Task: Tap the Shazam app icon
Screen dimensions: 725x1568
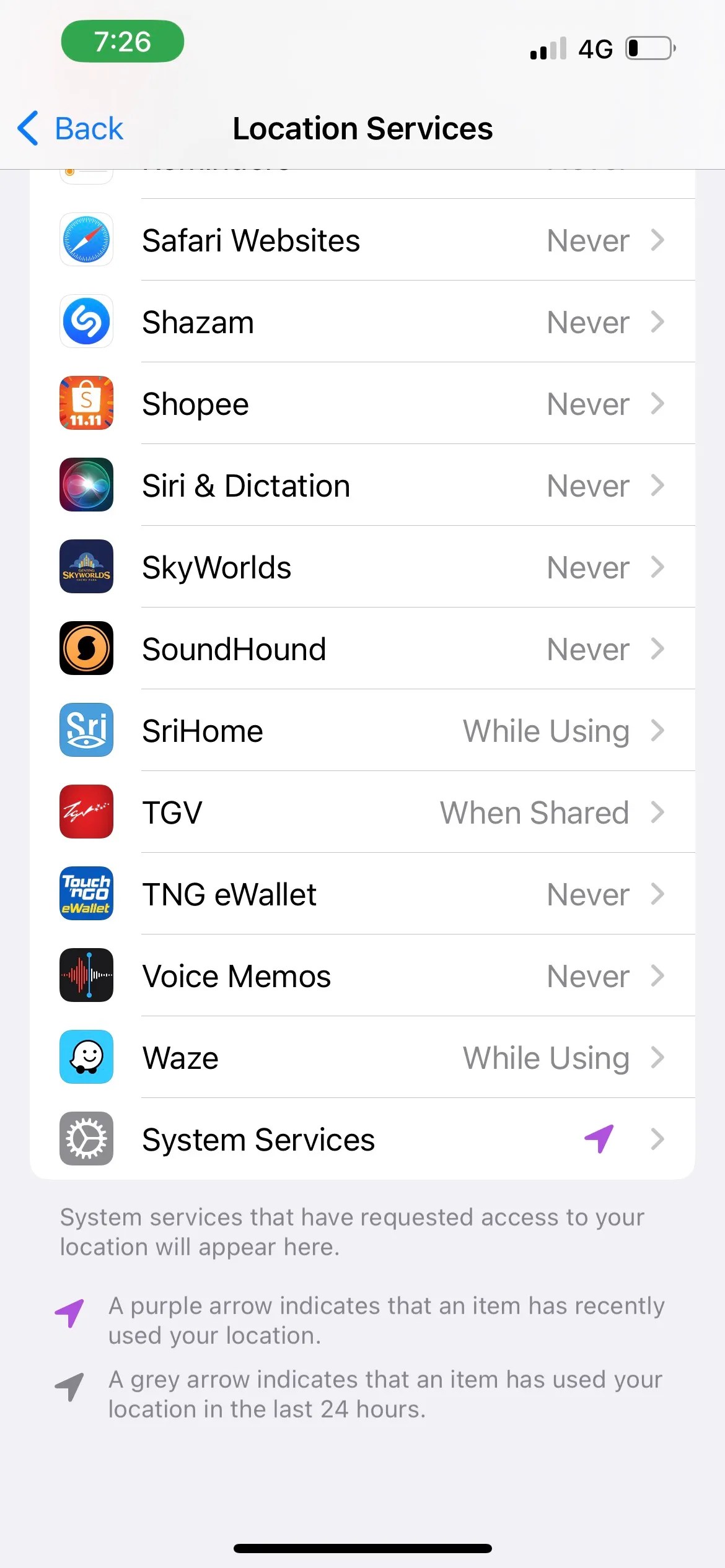Action: (86, 322)
